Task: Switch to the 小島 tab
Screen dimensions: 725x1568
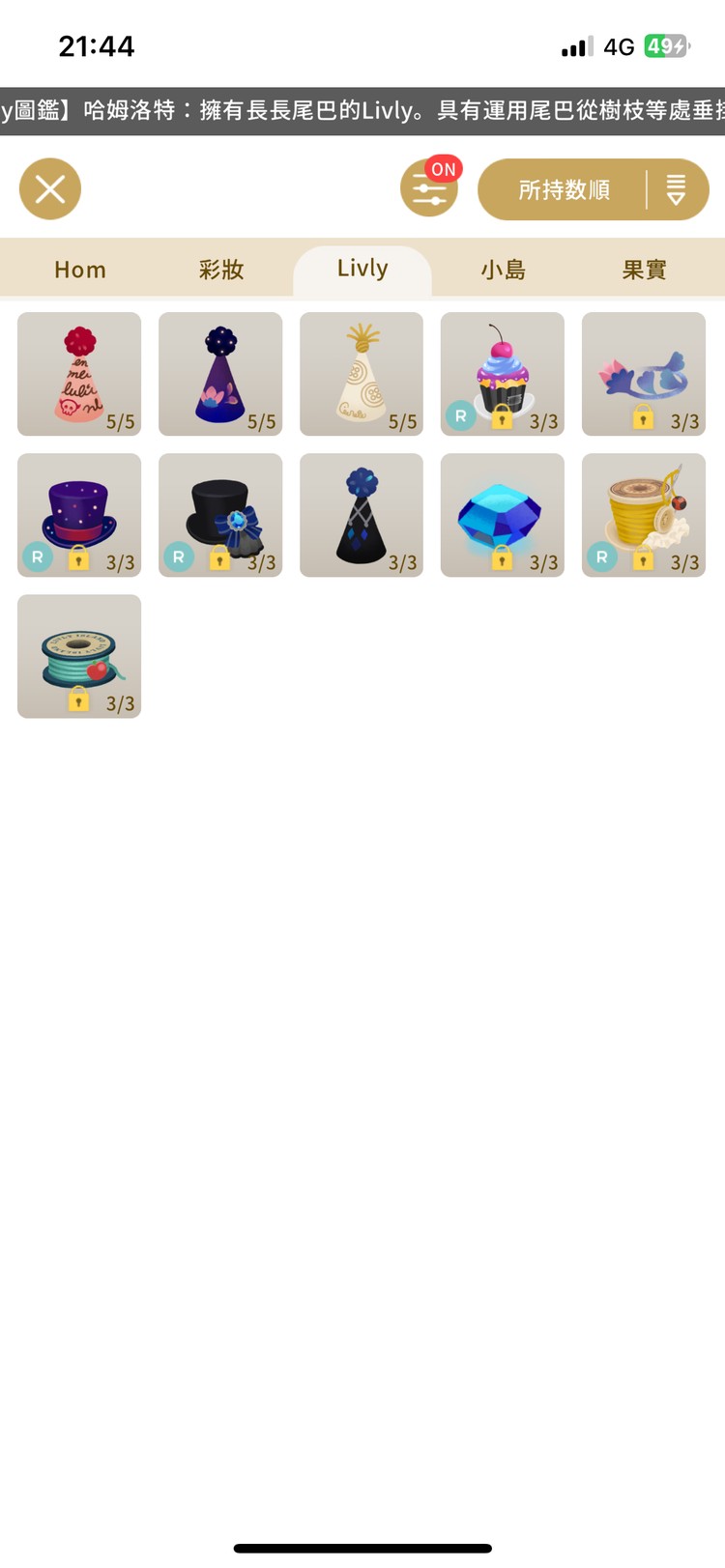Action: [504, 270]
